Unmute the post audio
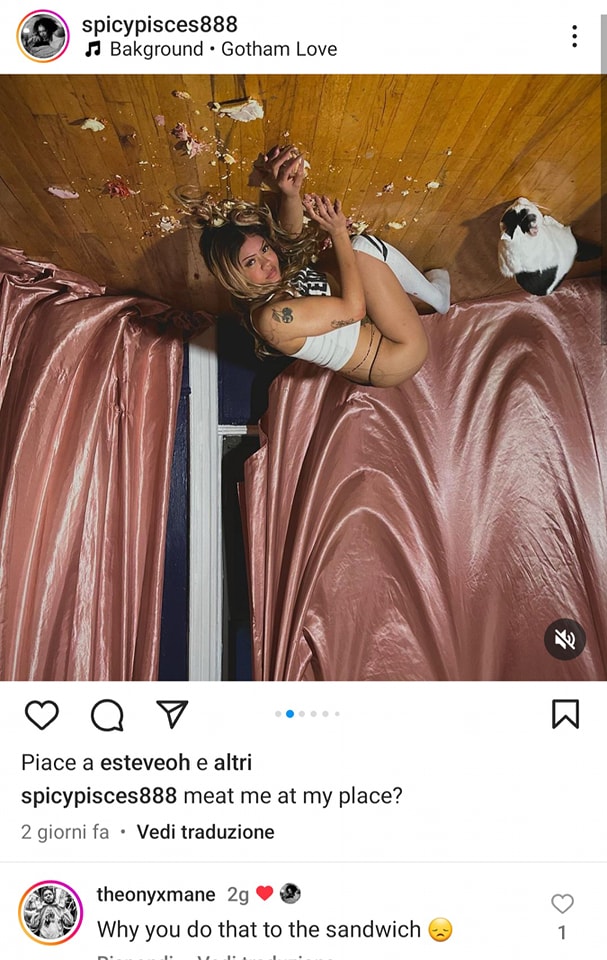Screen dimensions: 607x960 pos(564,639)
